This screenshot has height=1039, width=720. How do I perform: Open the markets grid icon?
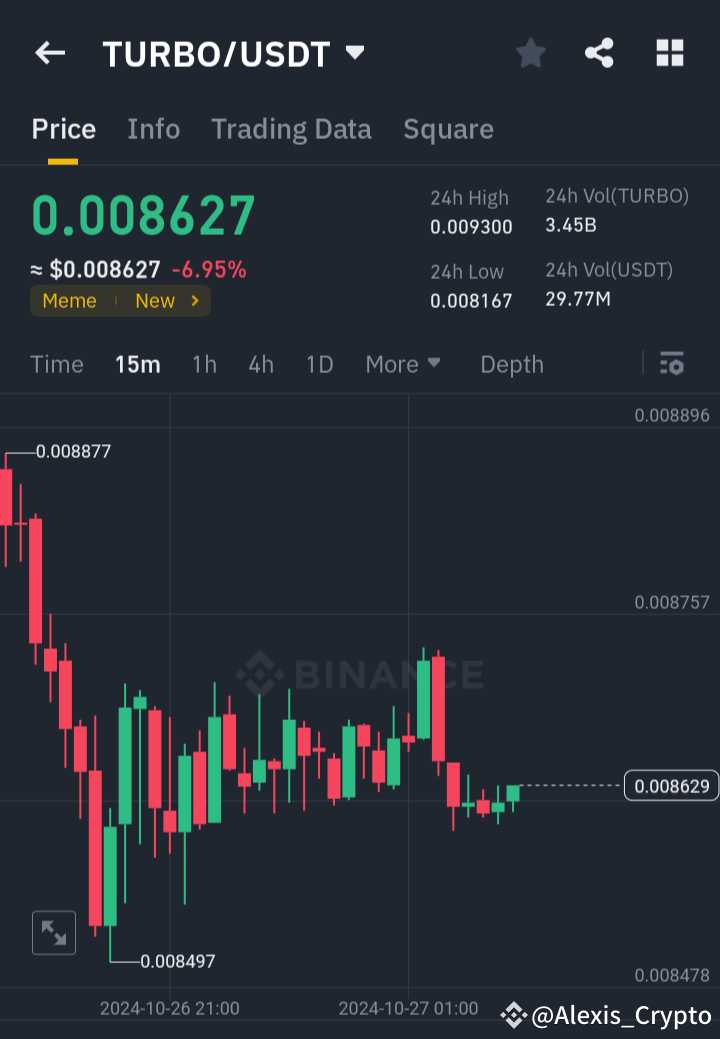click(668, 53)
